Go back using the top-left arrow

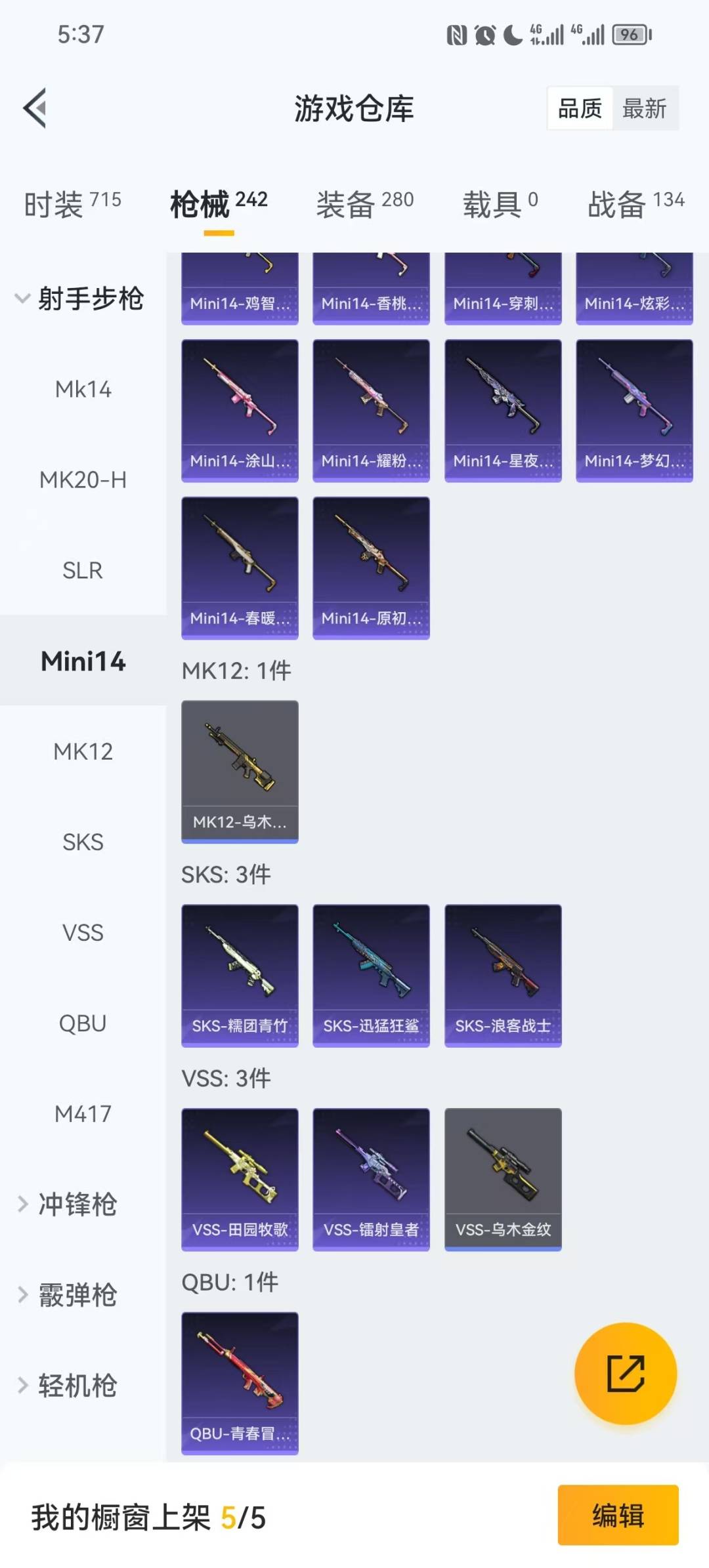coord(35,108)
